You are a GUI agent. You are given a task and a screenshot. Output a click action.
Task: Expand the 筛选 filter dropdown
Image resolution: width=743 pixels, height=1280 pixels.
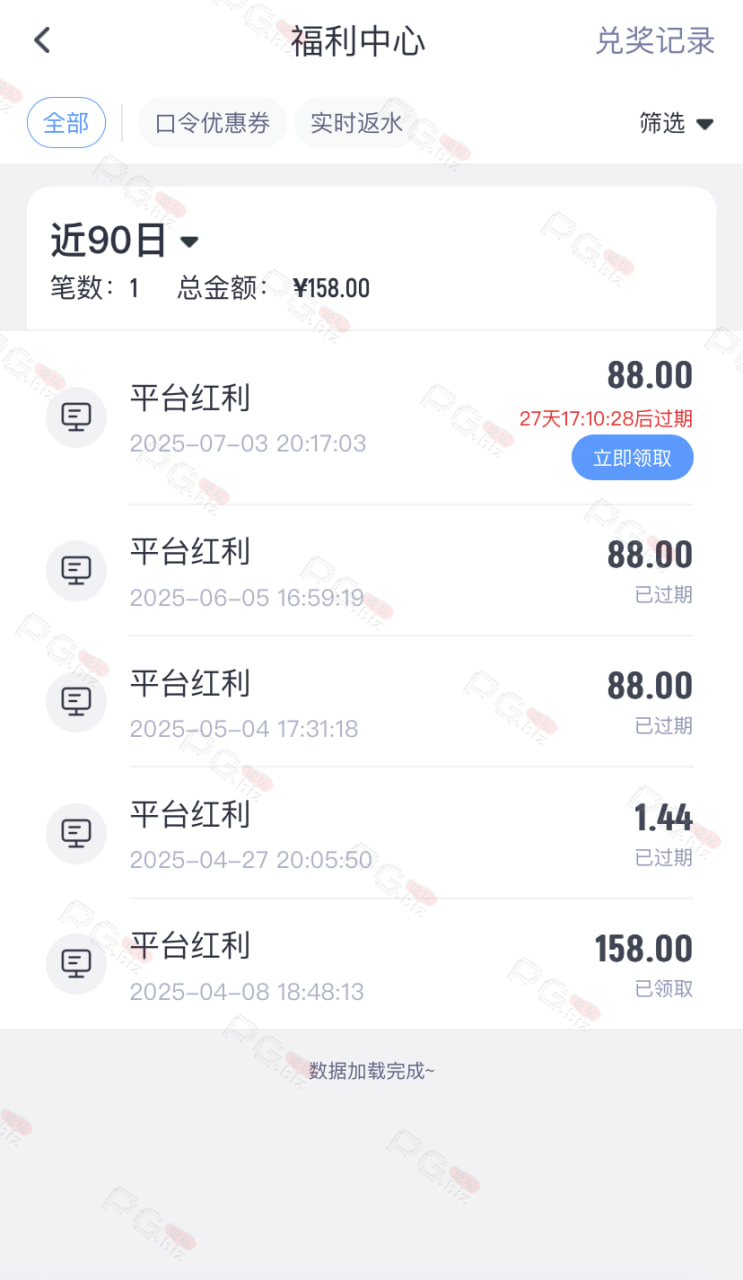pyautogui.click(x=676, y=123)
